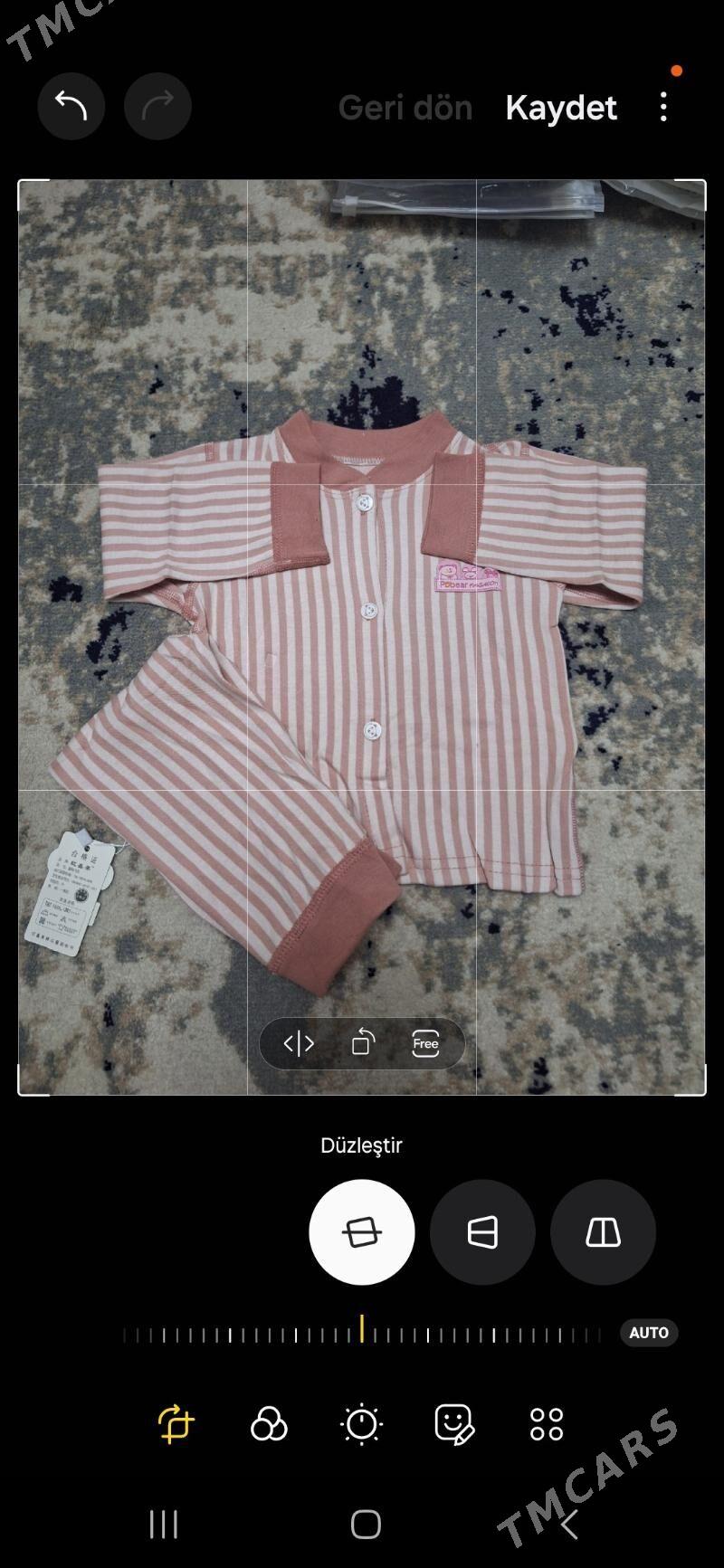The image size is (724, 1568).
Task: Tap Geri dön to revert changes
Action: point(405,108)
